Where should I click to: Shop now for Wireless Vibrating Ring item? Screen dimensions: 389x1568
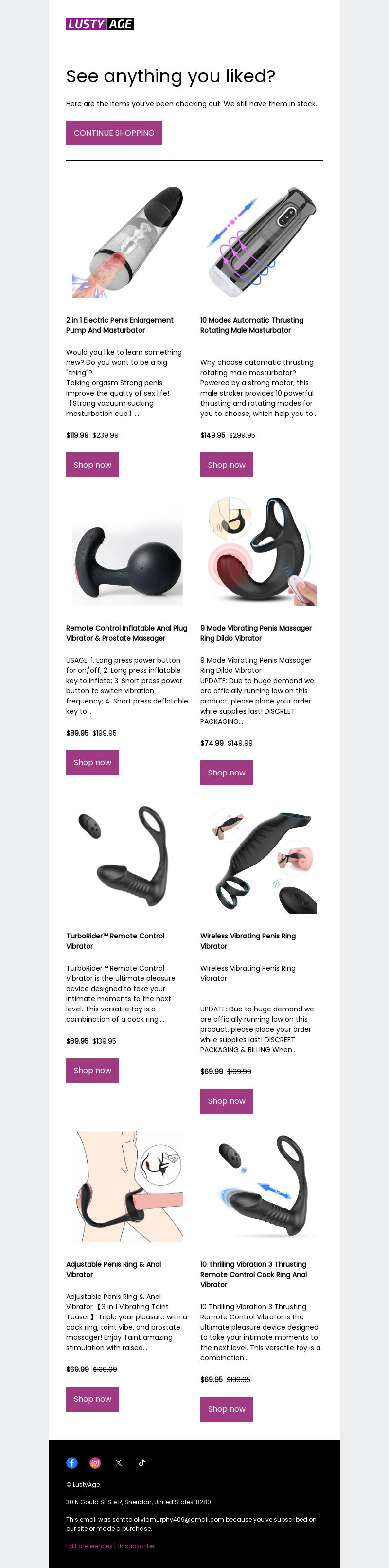[x=227, y=1100]
